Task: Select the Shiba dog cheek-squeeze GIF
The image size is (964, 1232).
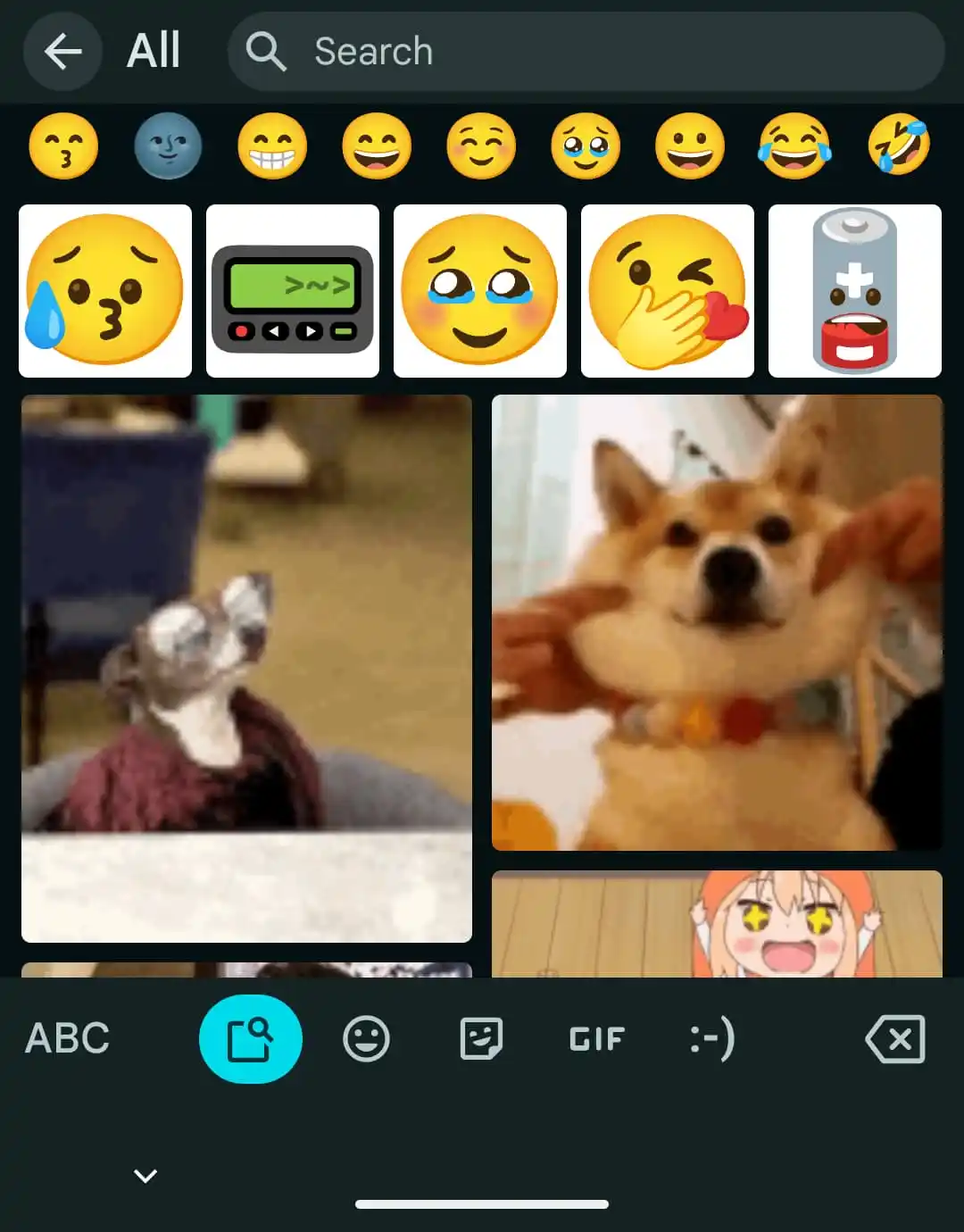Action: [717, 622]
